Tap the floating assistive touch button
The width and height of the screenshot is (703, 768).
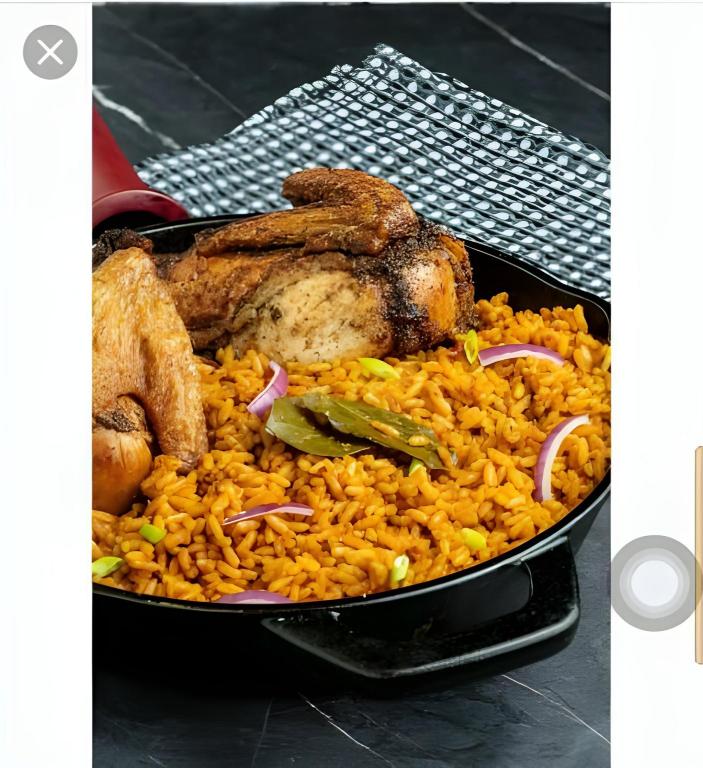pyautogui.click(x=655, y=583)
